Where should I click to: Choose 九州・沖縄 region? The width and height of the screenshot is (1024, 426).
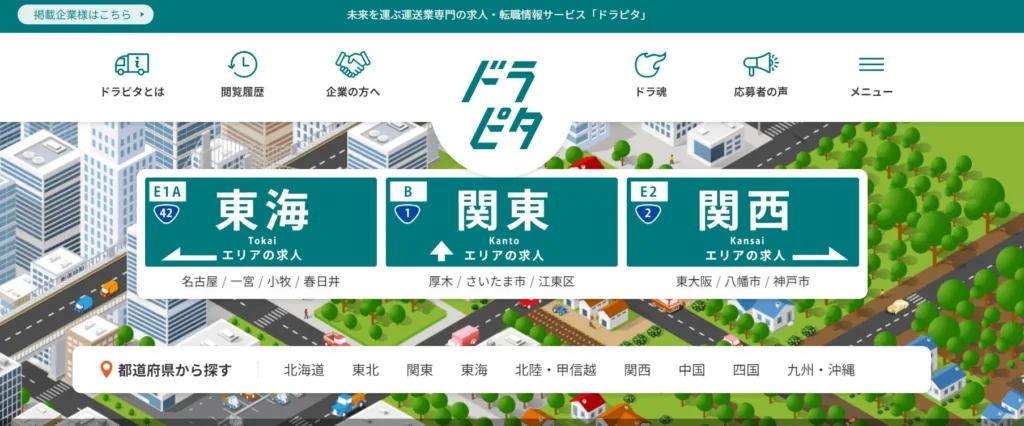pyautogui.click(x=821, y=370)
